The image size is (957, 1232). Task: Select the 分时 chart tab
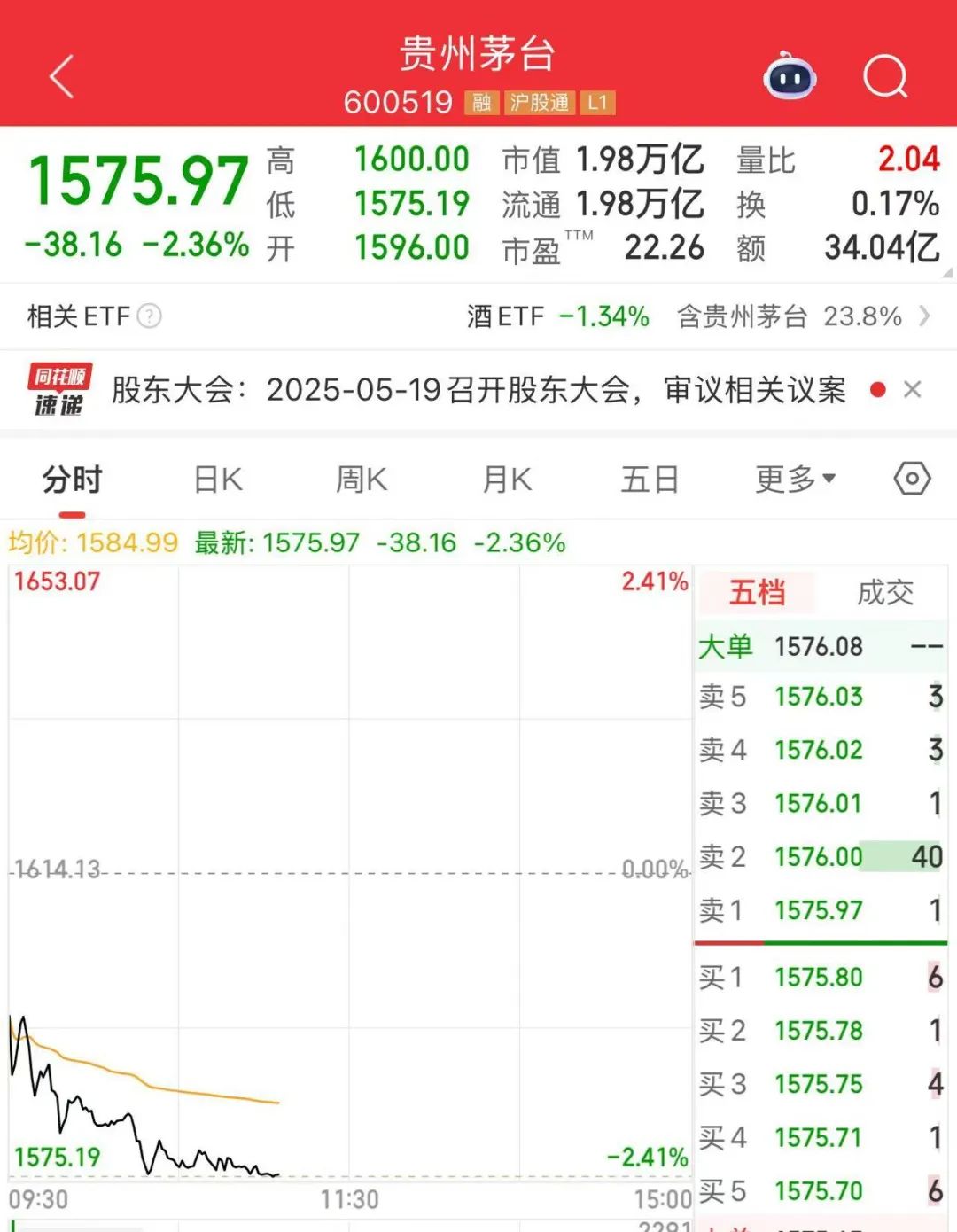(73, 480)
